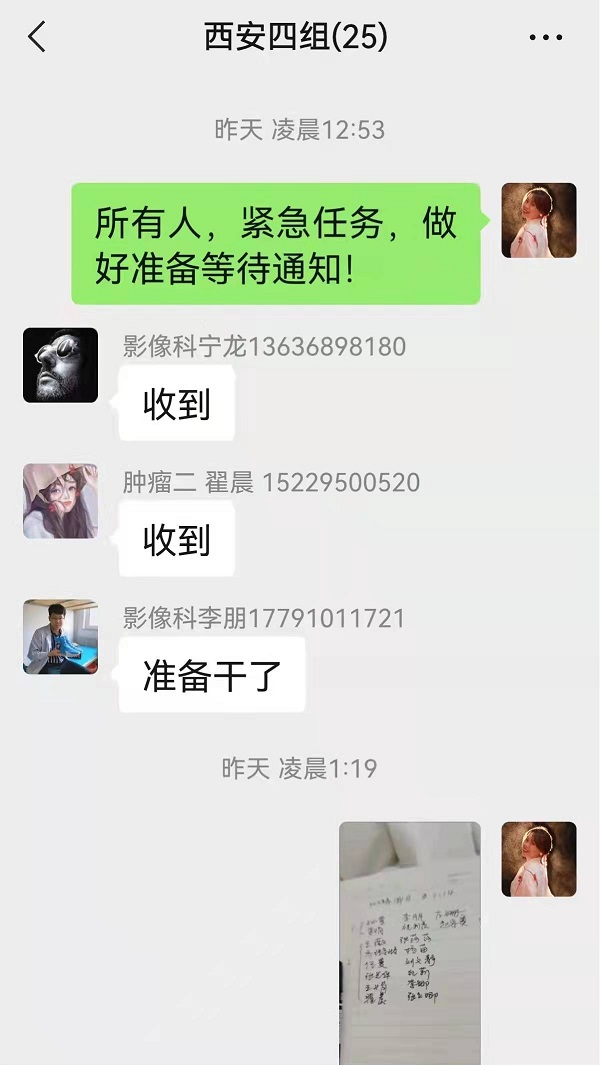View 肿瘤二 翟晨's profile avatar

pos(60,501)
